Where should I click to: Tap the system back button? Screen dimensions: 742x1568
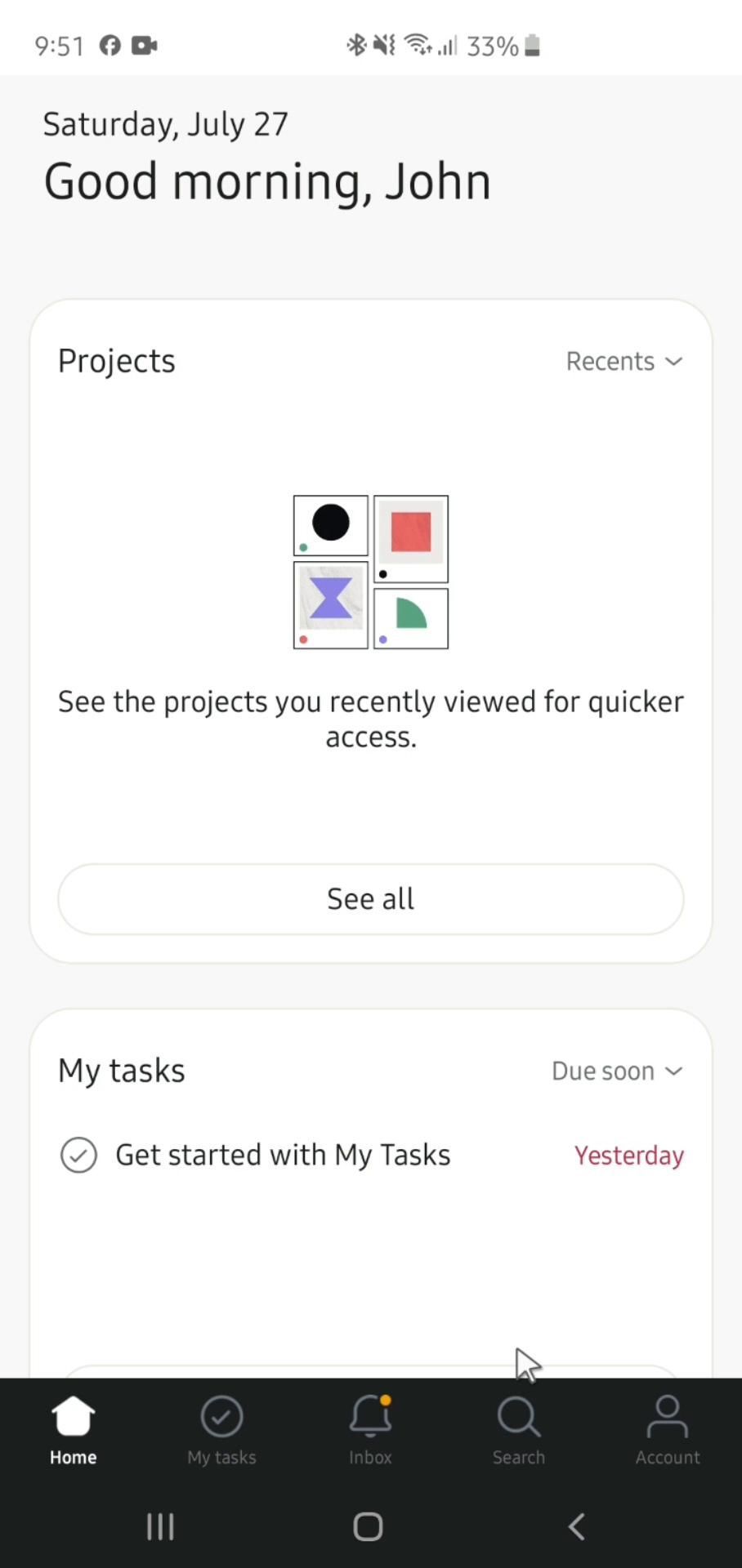coord(576,1526)
